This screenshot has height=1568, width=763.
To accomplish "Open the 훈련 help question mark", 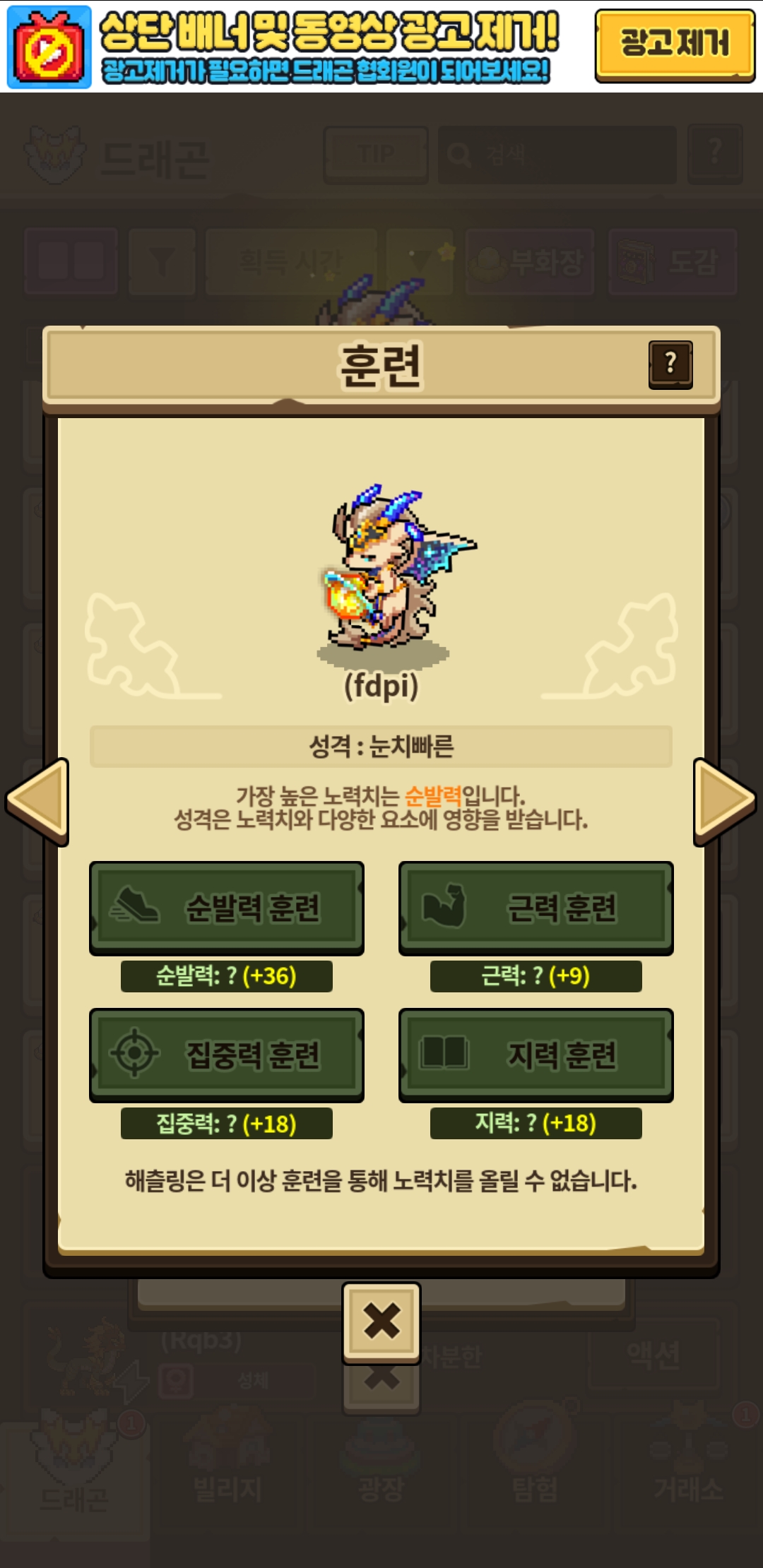I will (x=670, y=364).
